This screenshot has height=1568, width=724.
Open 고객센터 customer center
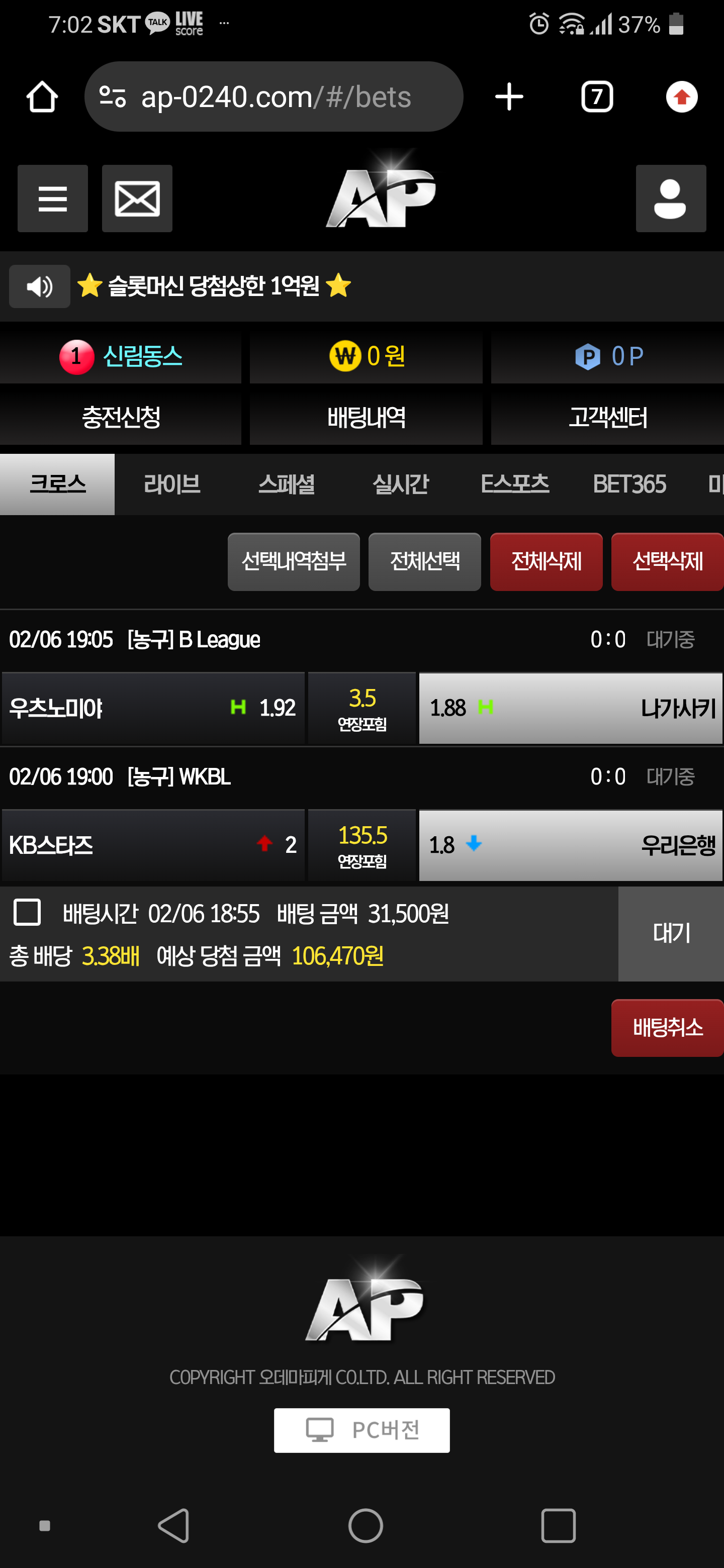(x=607, y=417)
